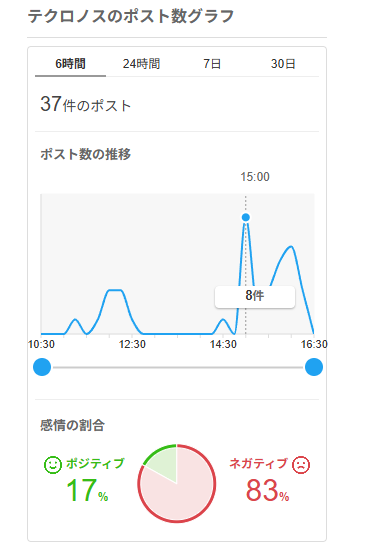The image size is (378, 545).
Task: Open the 30日 tab
Action: (283, 64)
